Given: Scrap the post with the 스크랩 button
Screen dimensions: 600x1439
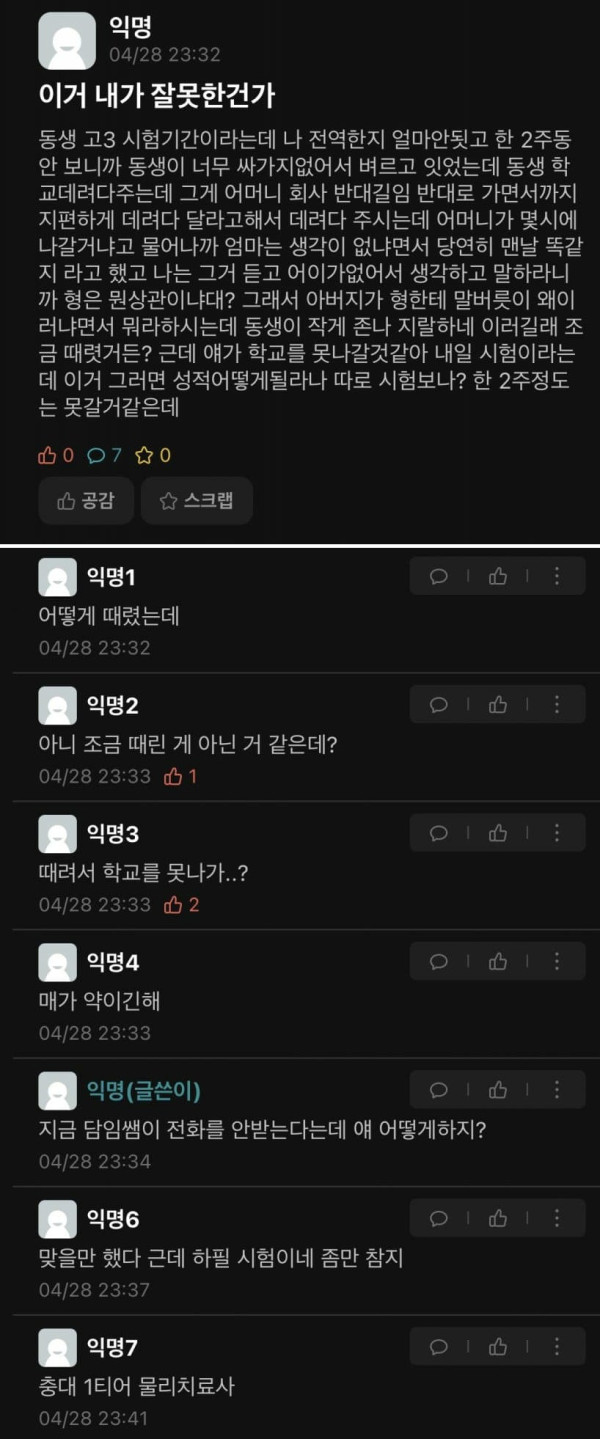Looking at the screenshot, I should (196, 501).
